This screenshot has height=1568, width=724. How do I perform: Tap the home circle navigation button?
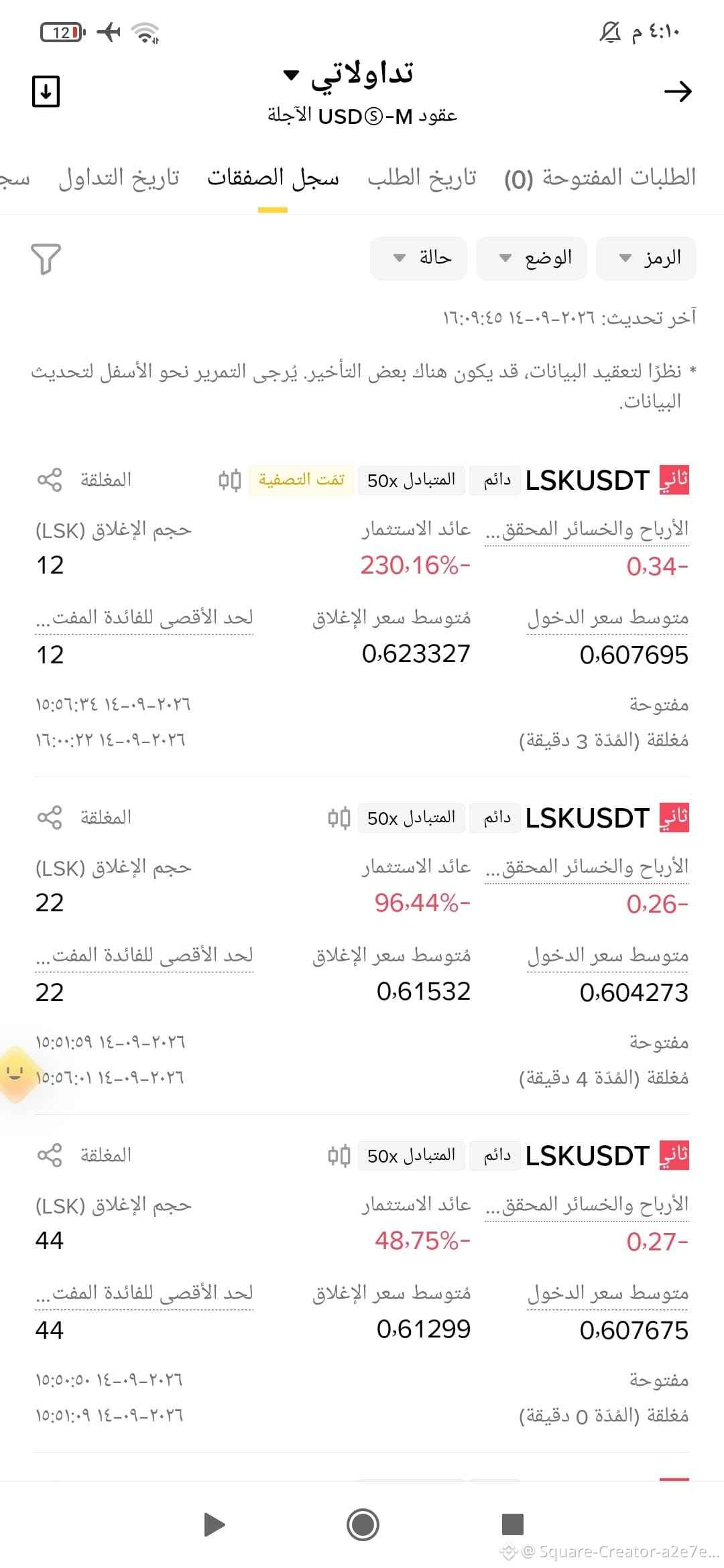click(363, 1524)
